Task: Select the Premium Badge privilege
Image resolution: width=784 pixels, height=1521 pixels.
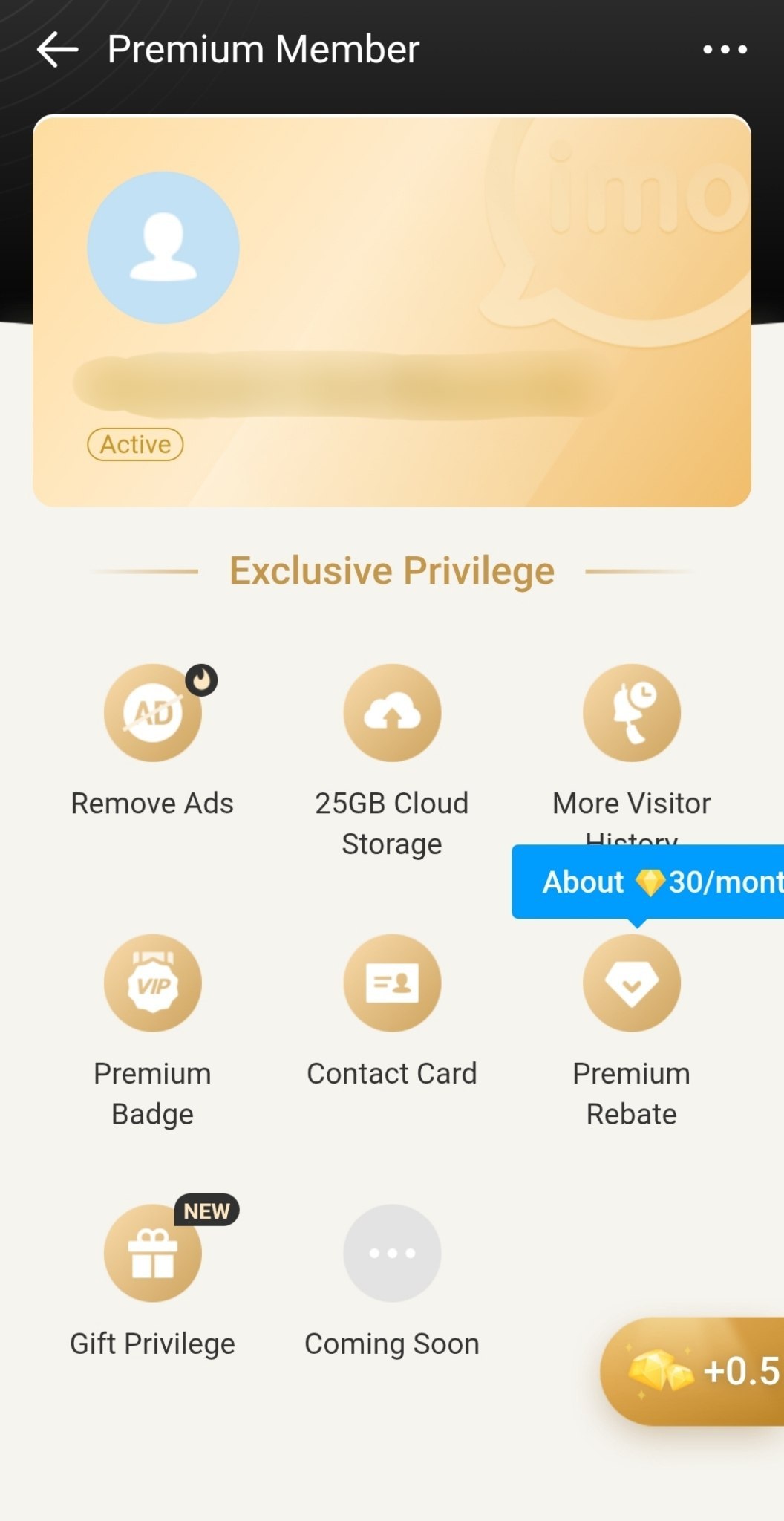Action: point(153,983)
